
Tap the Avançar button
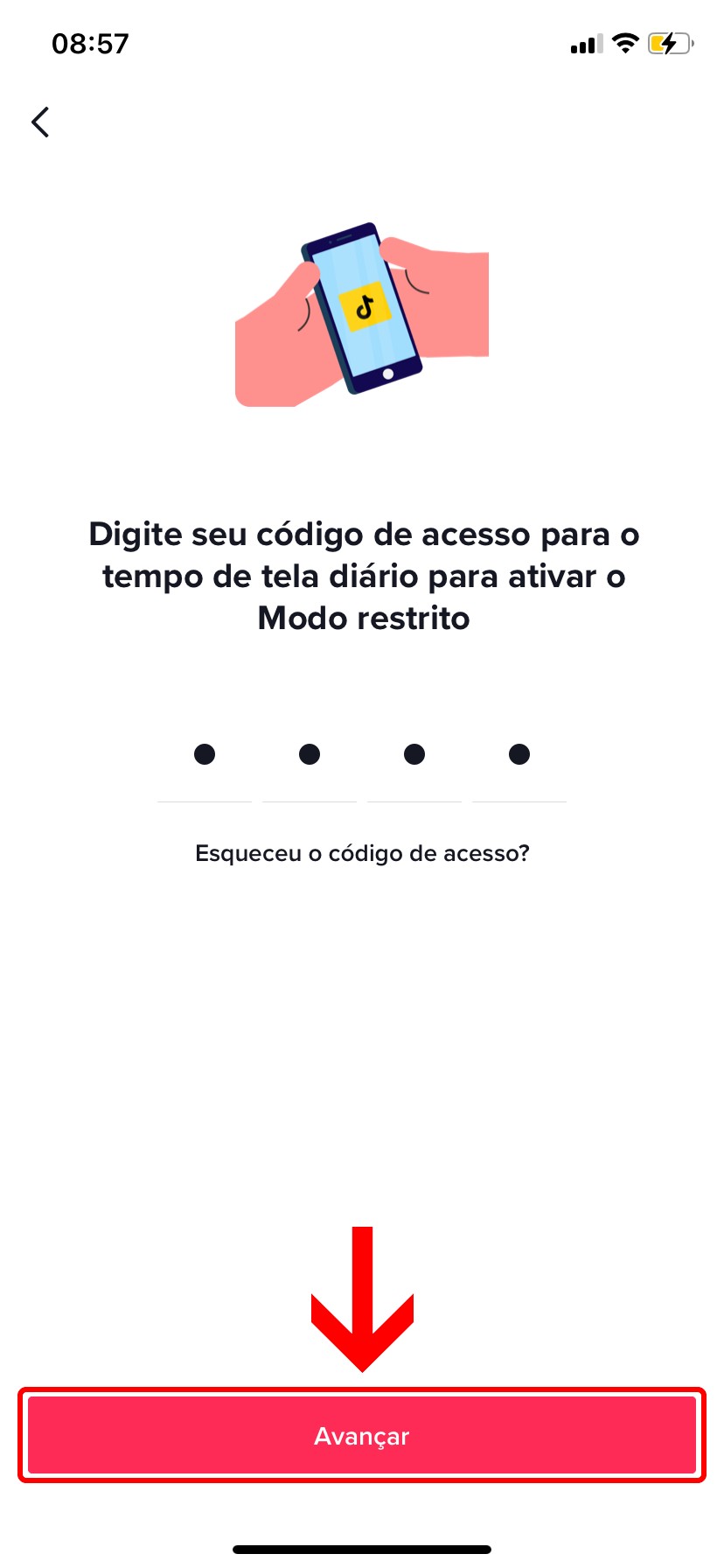pyautogui.click(x=362, y=1436)
